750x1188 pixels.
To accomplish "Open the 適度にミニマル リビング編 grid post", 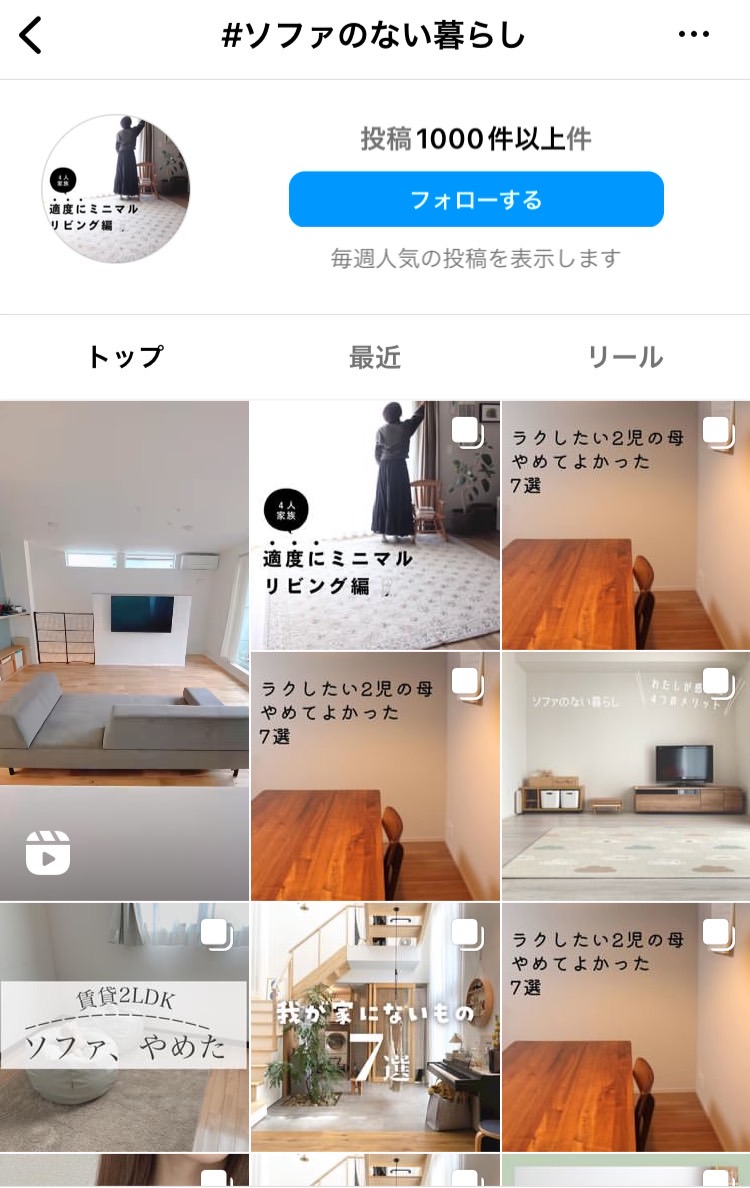I will coord(375,525).
